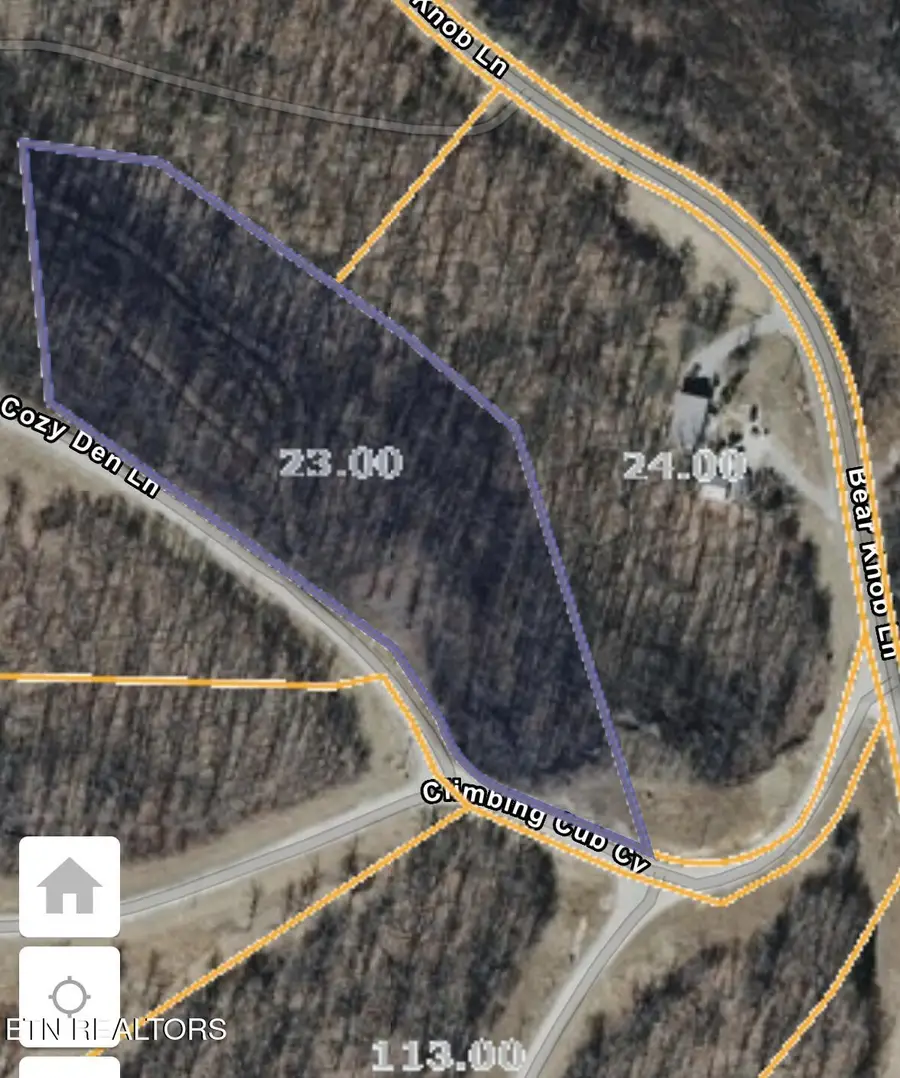Select the GPS locate crosshair icon
The image size is (900, 1078).
coord(68,995)
